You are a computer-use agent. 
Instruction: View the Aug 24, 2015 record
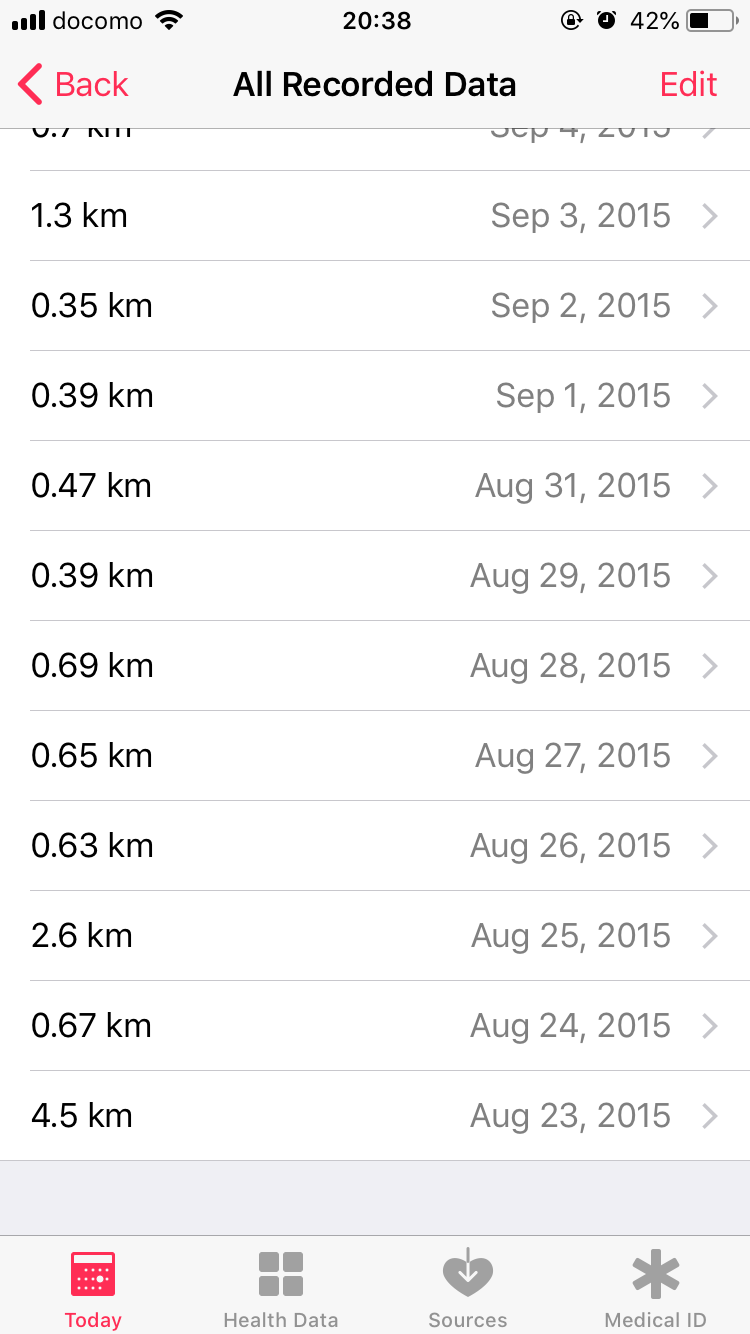(x=375, y=1026)
